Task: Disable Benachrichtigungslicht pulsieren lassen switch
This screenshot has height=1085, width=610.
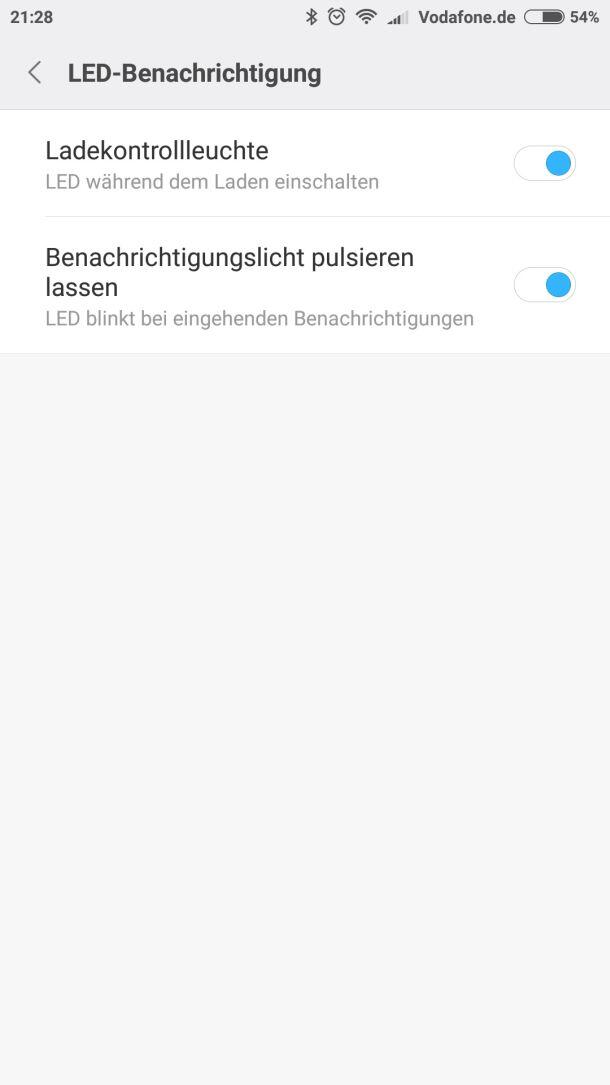Action: (545, 285)
